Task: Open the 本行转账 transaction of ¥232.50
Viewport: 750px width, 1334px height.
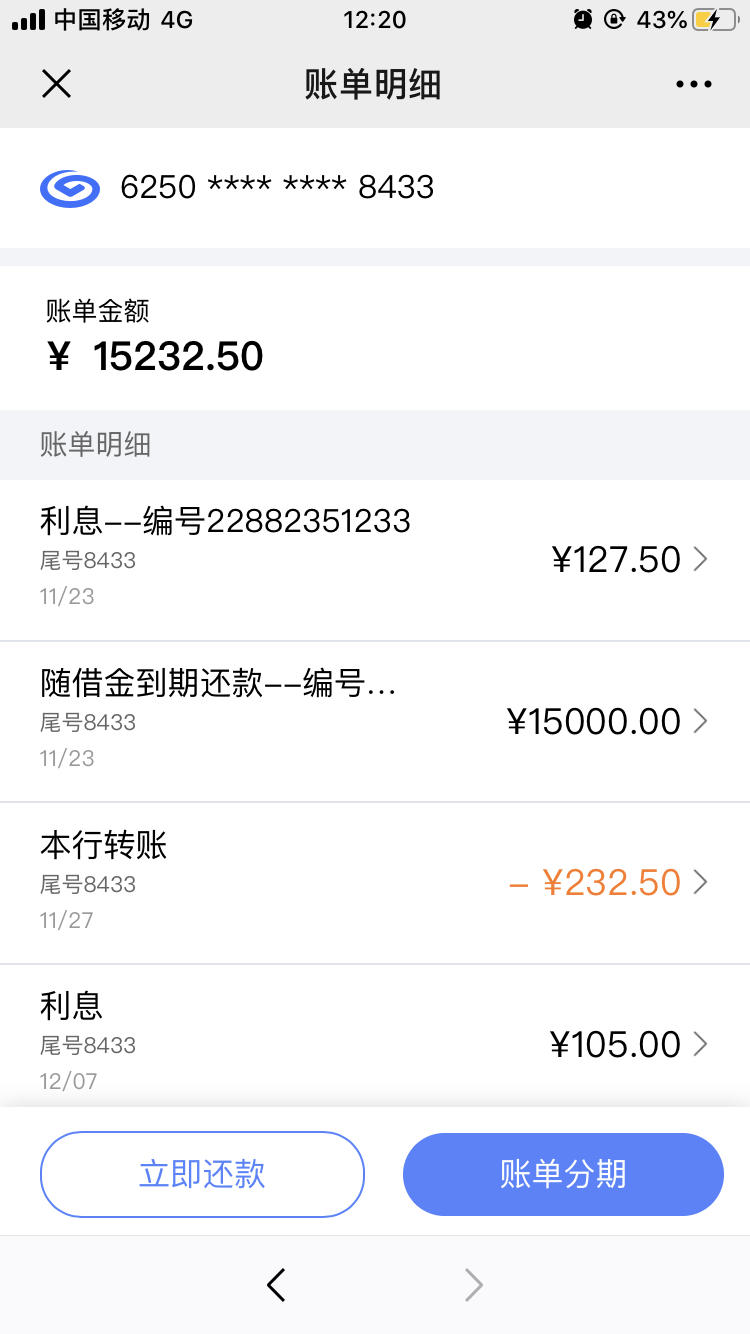Action: click(x=375, y=883)
